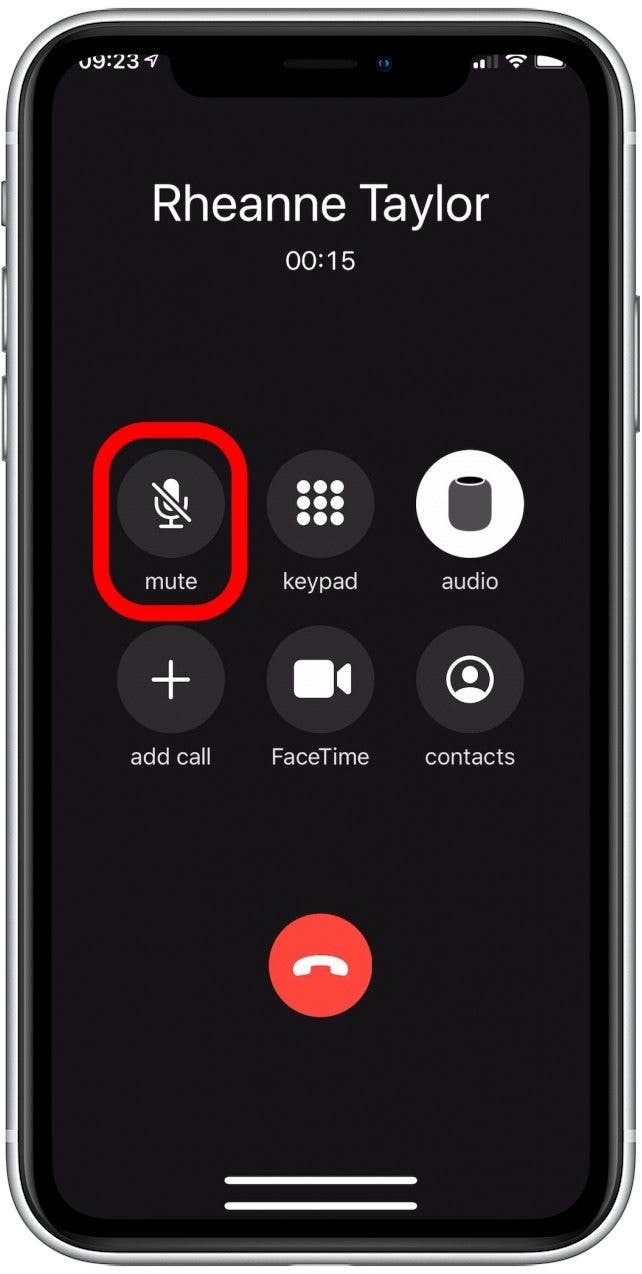End the call with the red button
Viewport: 642px width, 1274px height.
pos(320,965)
